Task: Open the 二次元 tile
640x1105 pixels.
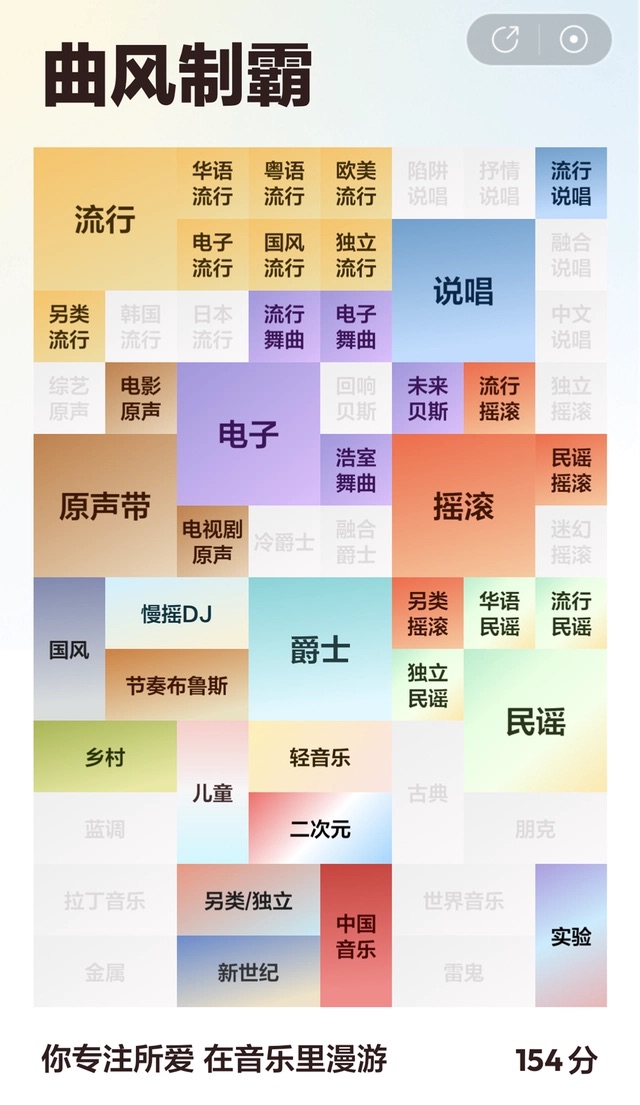Action: click(x=320, y=828)
